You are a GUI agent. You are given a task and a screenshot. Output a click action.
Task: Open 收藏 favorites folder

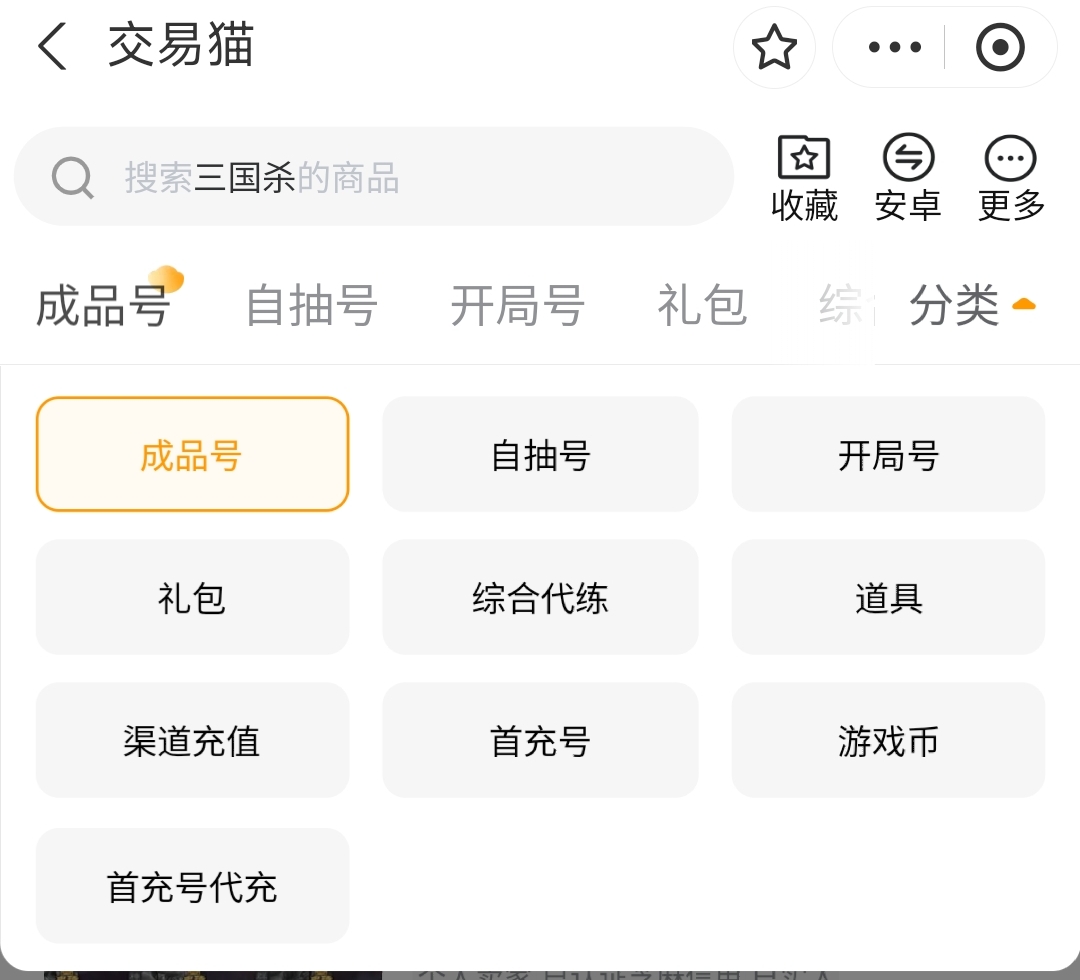pyautogui.click(x=804, y=178)
